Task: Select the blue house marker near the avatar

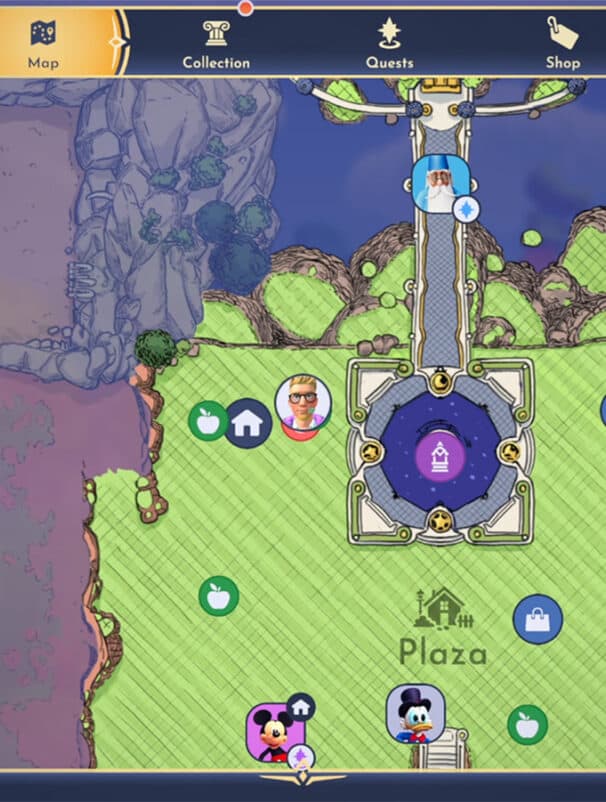Action: point(248,424)
